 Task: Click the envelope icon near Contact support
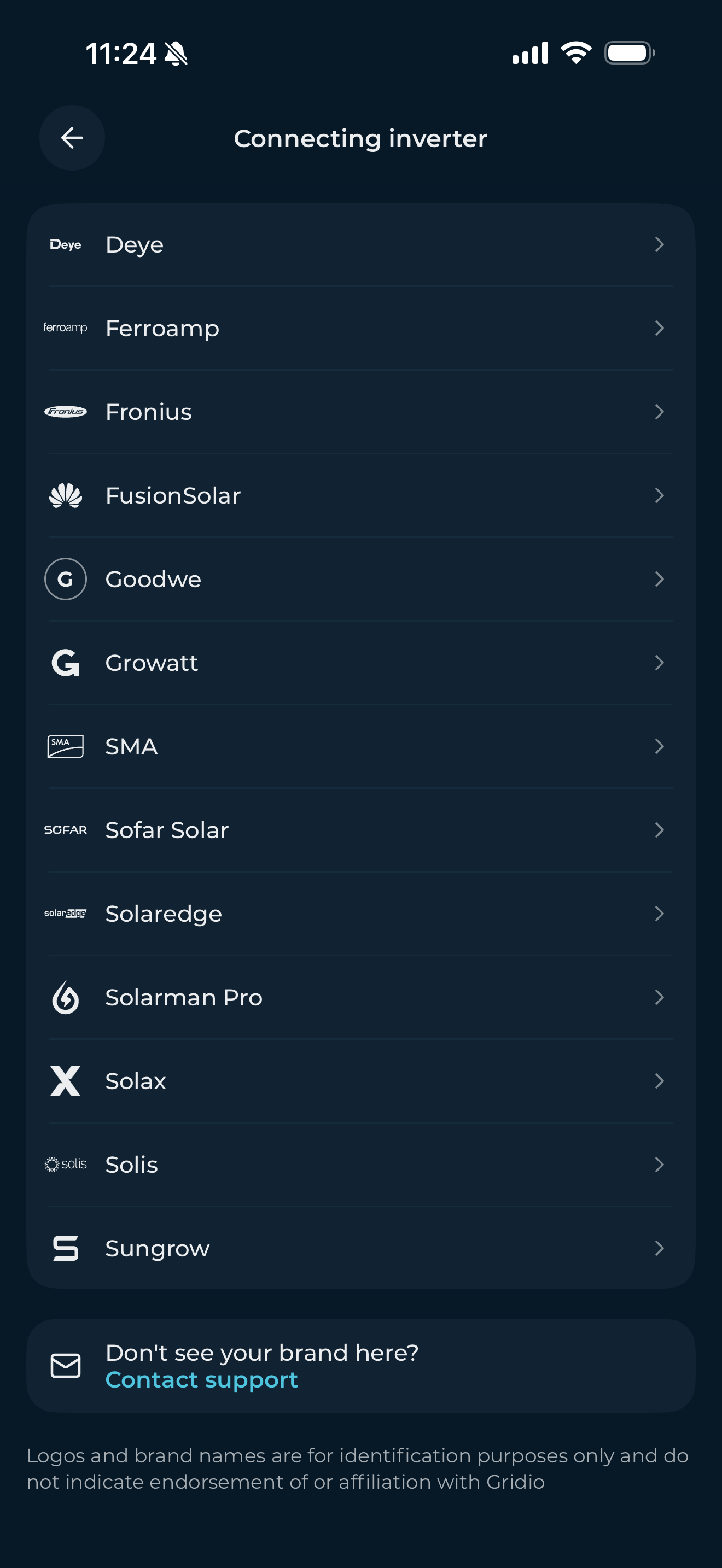66,1365
